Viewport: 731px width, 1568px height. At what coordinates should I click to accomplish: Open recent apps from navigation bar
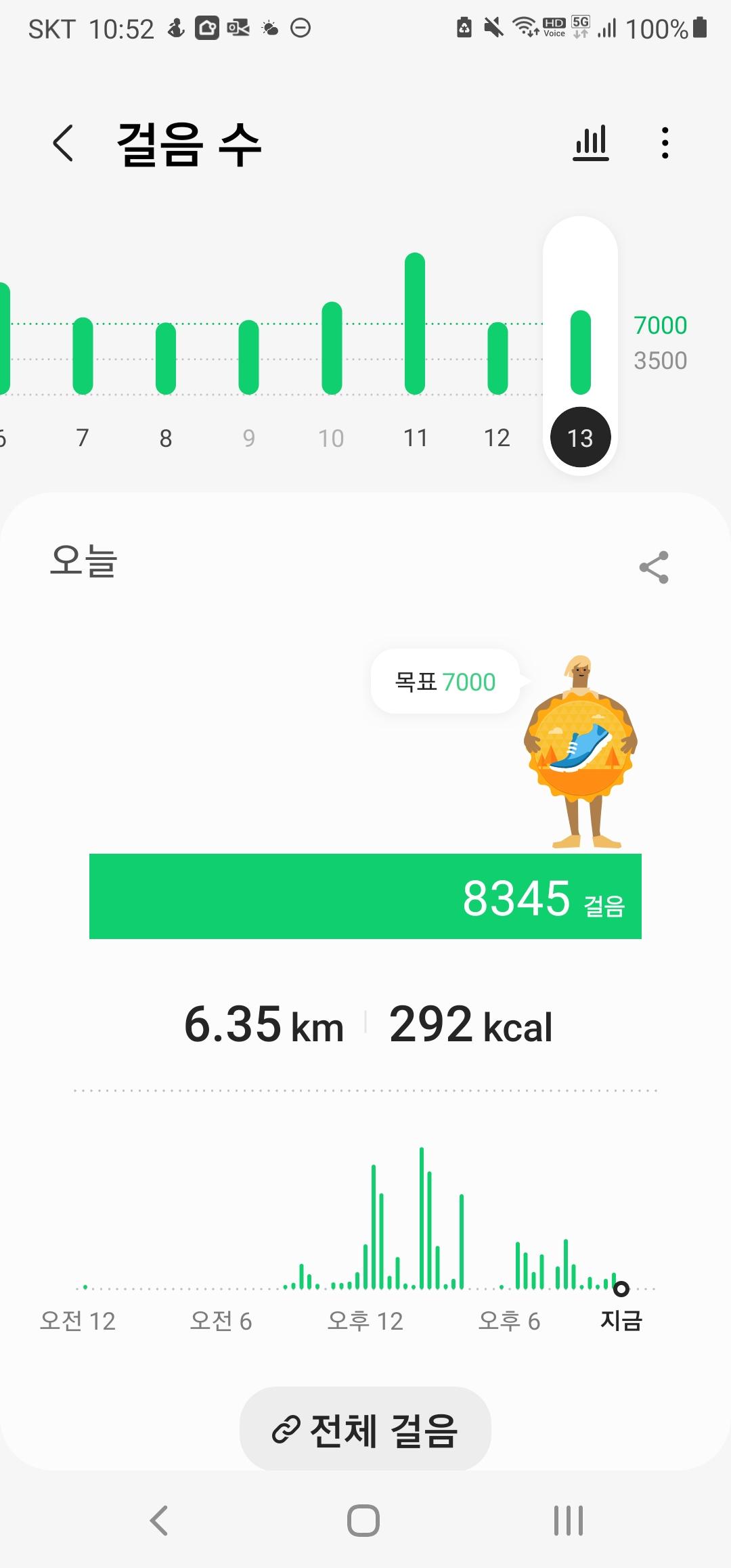[x=569, y=1521]
